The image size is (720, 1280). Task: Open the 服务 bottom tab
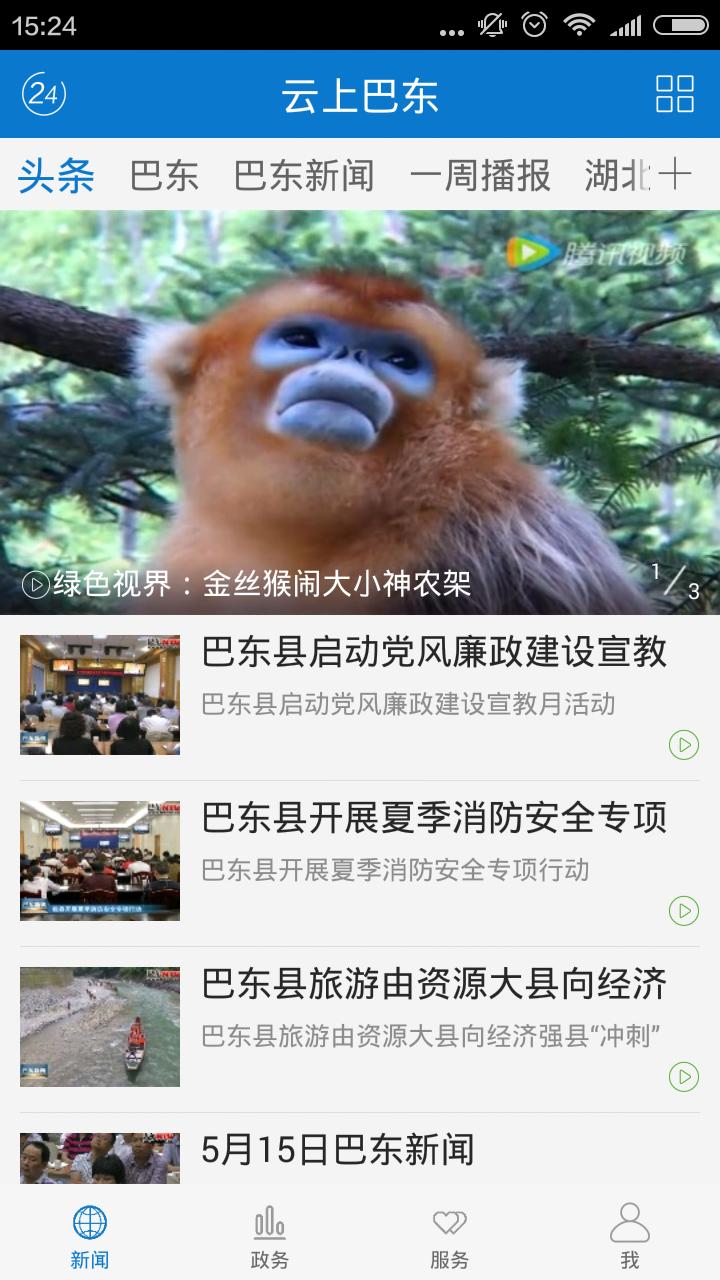pyautogui.click(x=450, y=1236)
